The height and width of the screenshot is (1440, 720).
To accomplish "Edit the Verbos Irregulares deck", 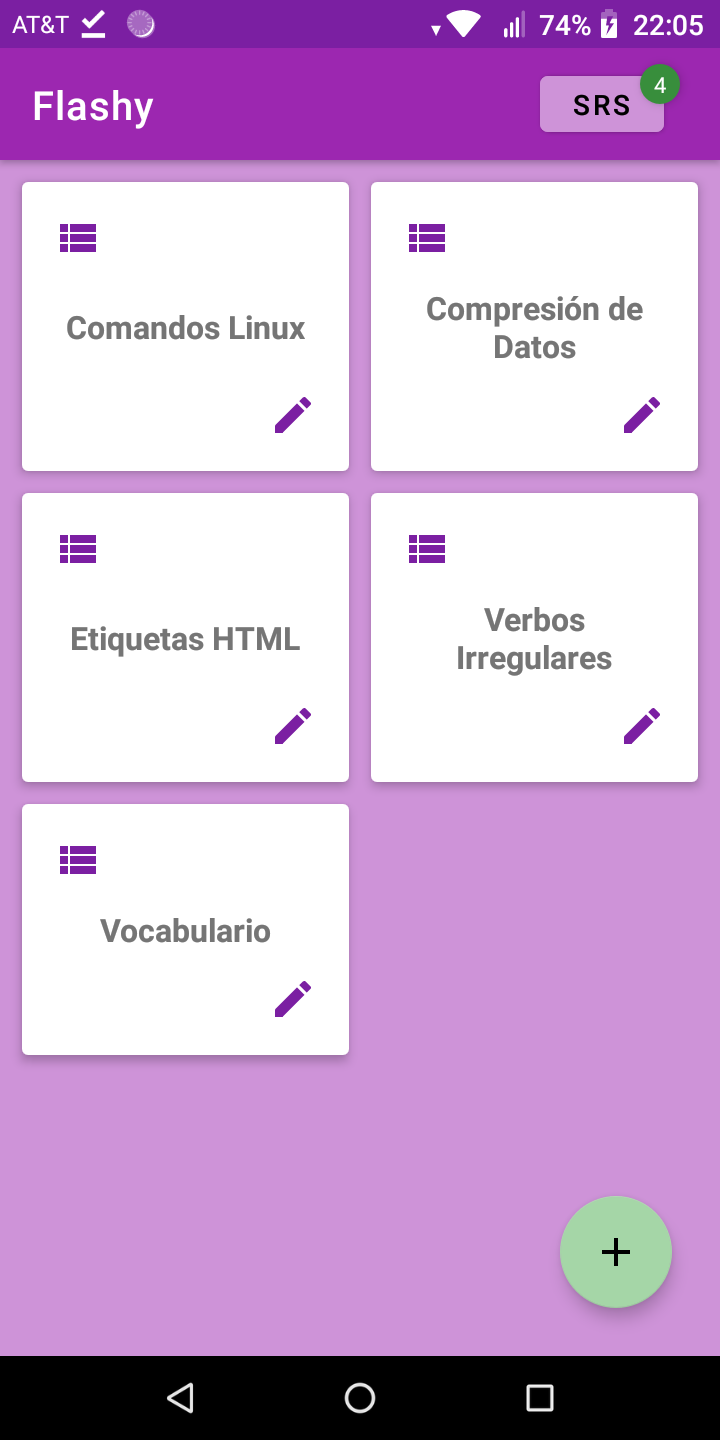I will (641, 725).
